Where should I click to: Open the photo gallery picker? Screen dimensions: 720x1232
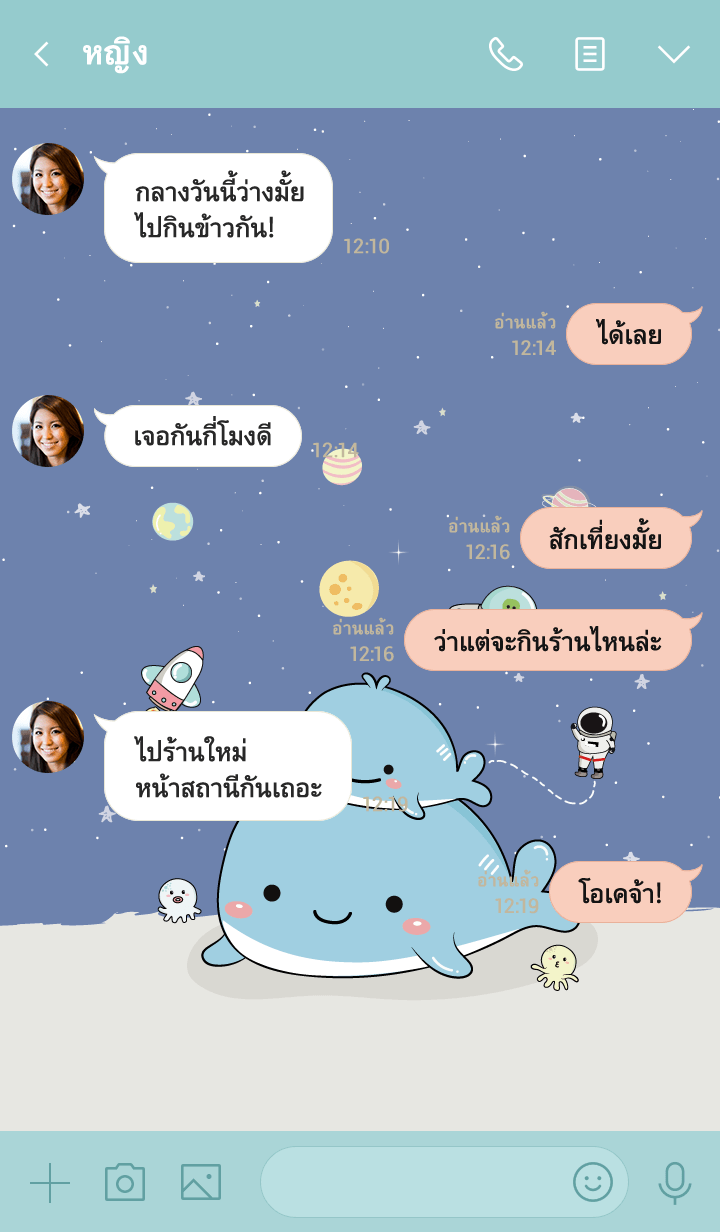[x=200, y=1182]
